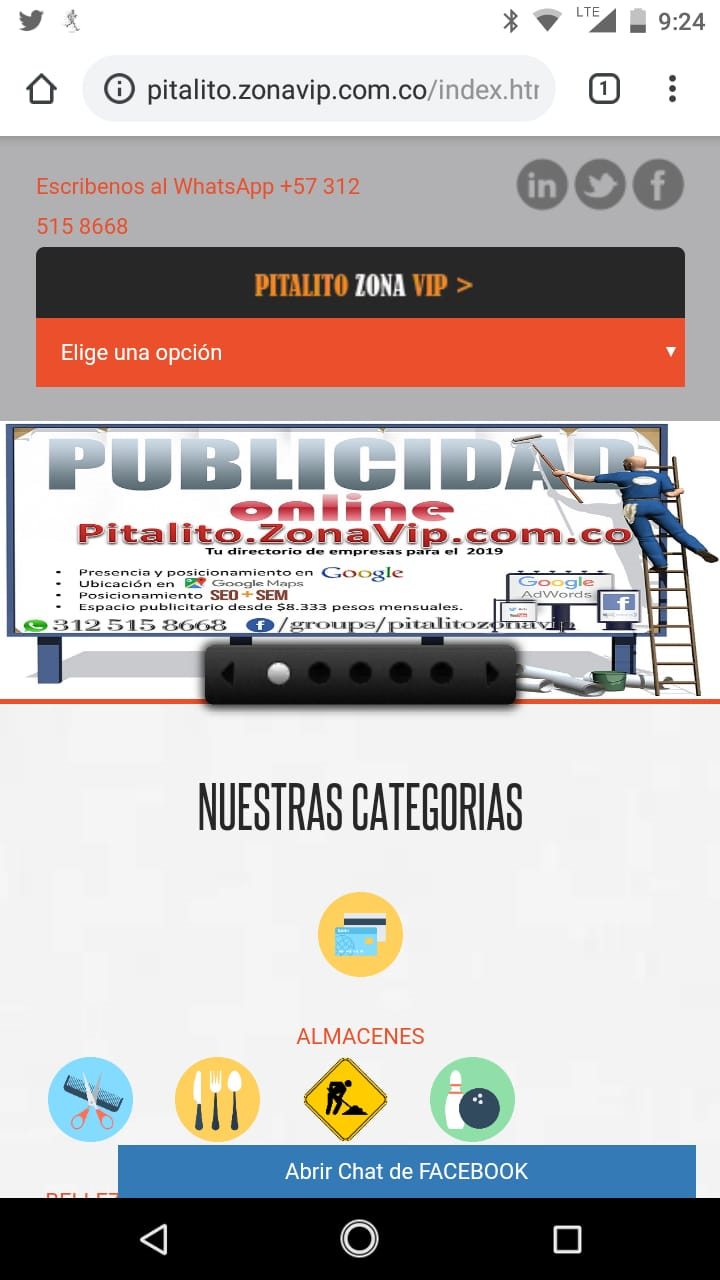Open the cutlery restaurant category

click(217, 1100)
